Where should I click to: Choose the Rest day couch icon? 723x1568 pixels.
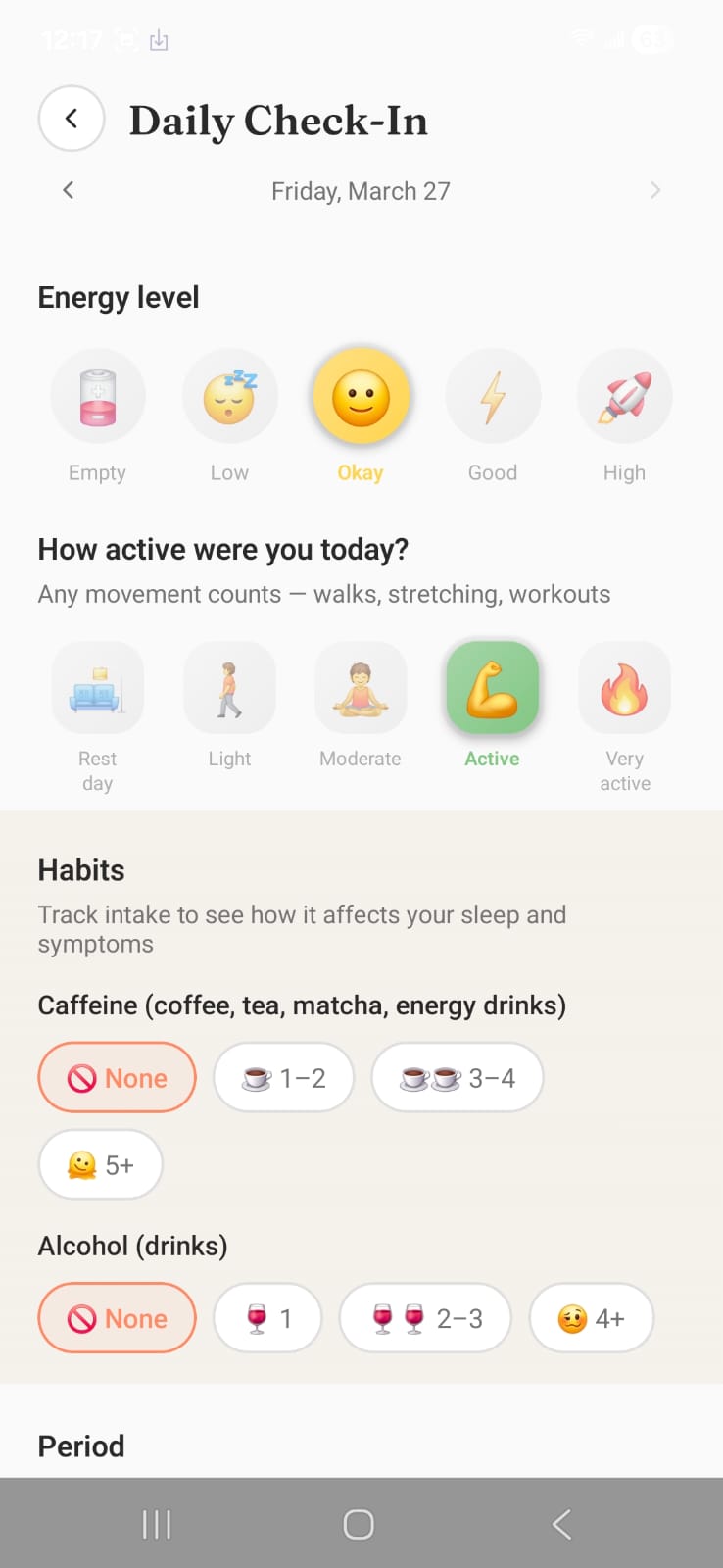click(x=97, y=687)
